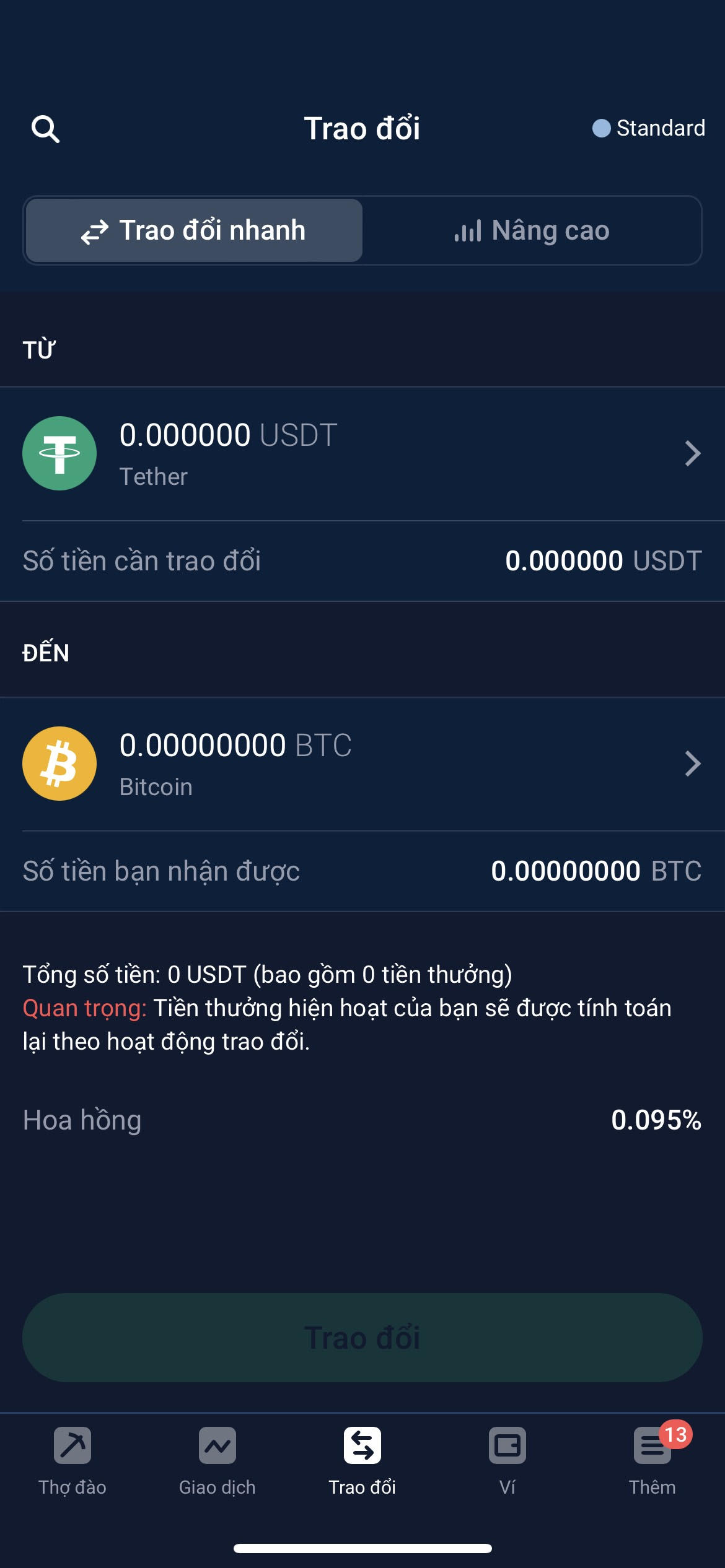This screenshot has width=725, height=1568.
Task: Select the Trao đổi nhanh tab
Action: (x=194, y=230)
